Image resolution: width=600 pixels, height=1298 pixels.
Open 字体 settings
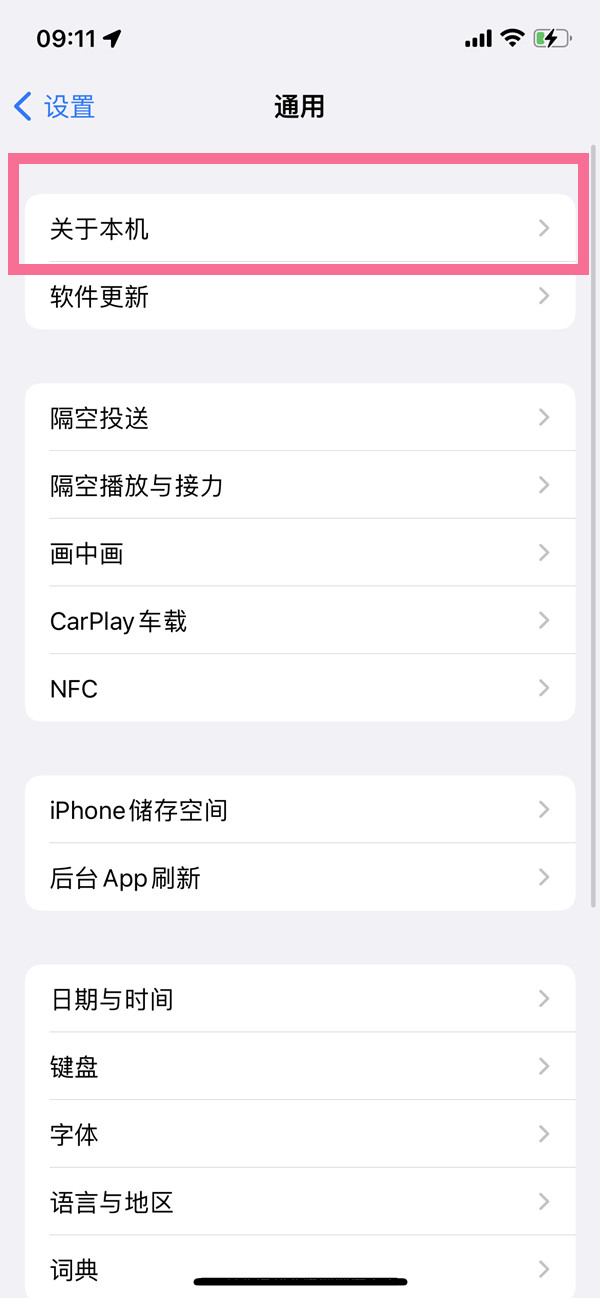click(x=300, y=1135)
